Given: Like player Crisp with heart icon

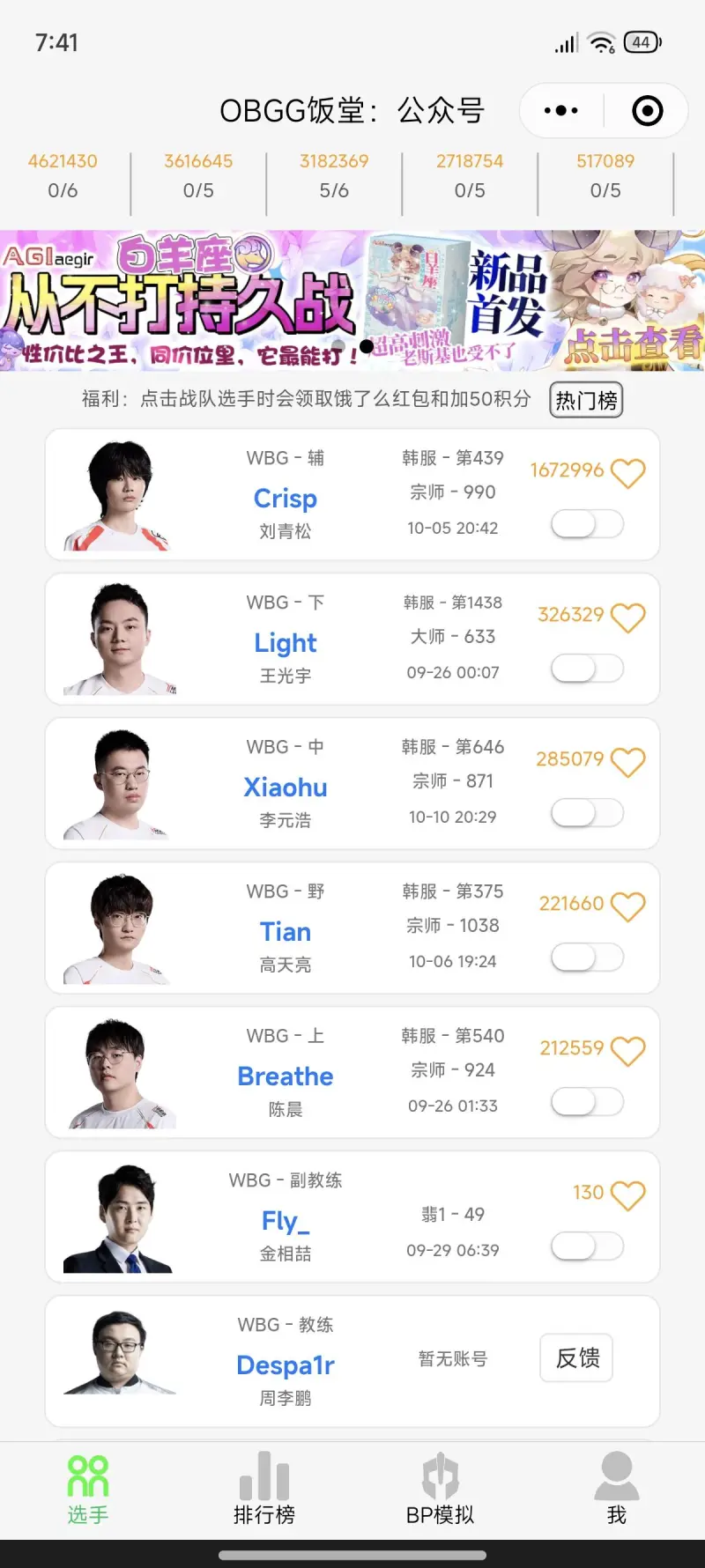Looking at the screenshot, I should (627, 473).
